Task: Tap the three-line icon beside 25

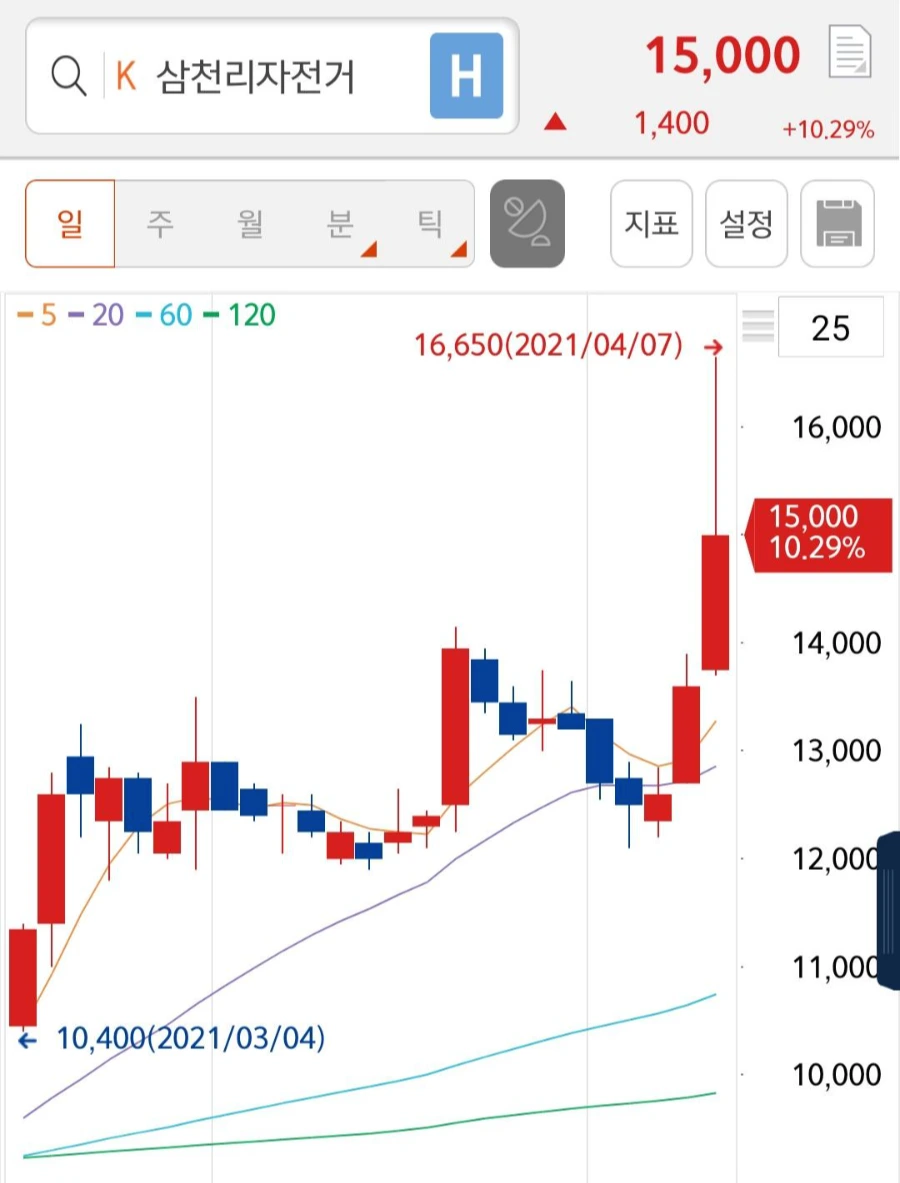Action: [758, 326]
